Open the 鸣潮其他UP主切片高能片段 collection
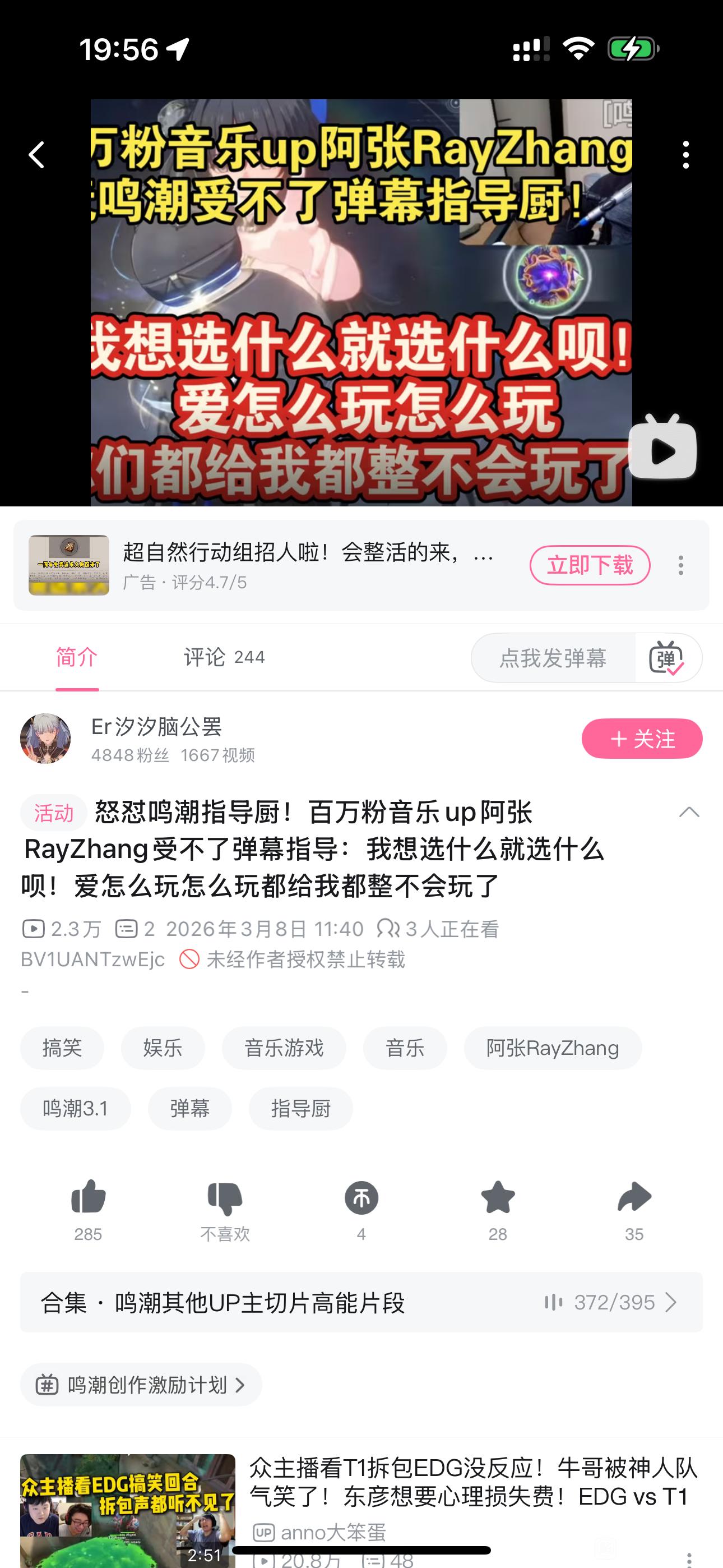The image size is (723, 1568). point(361,1302)
